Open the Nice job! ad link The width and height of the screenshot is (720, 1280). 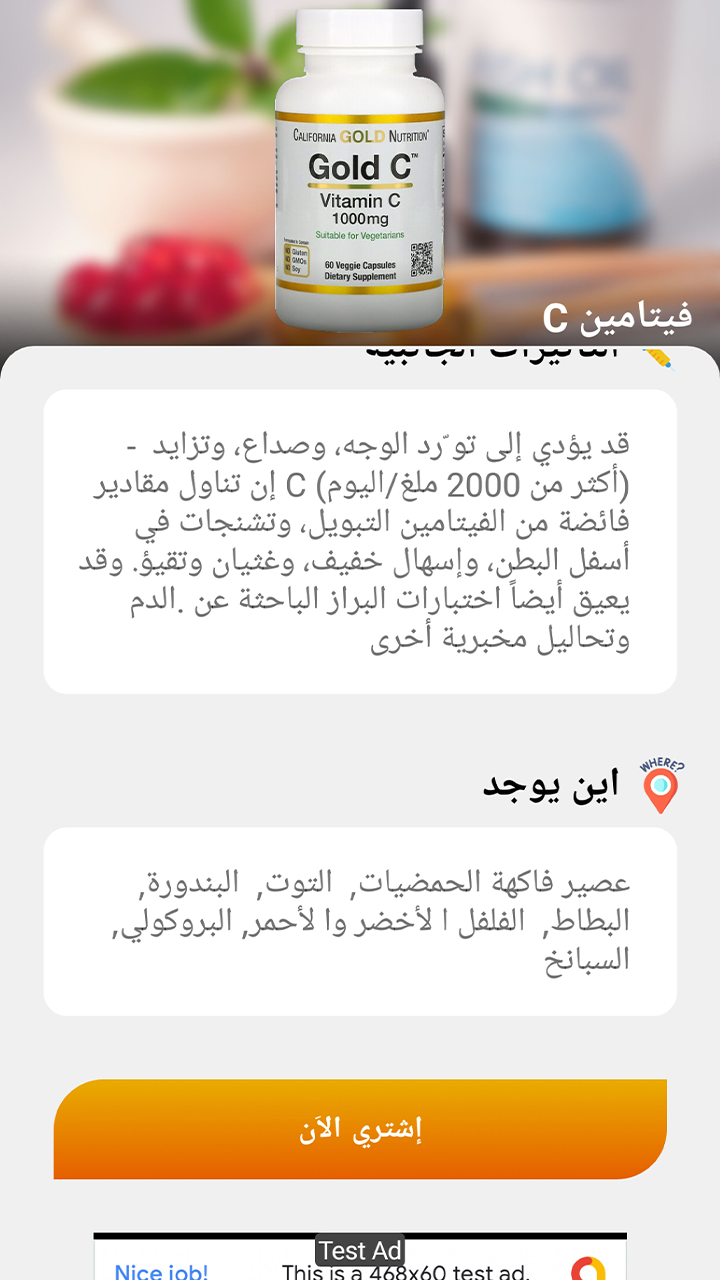click(x=160, y=1271)
